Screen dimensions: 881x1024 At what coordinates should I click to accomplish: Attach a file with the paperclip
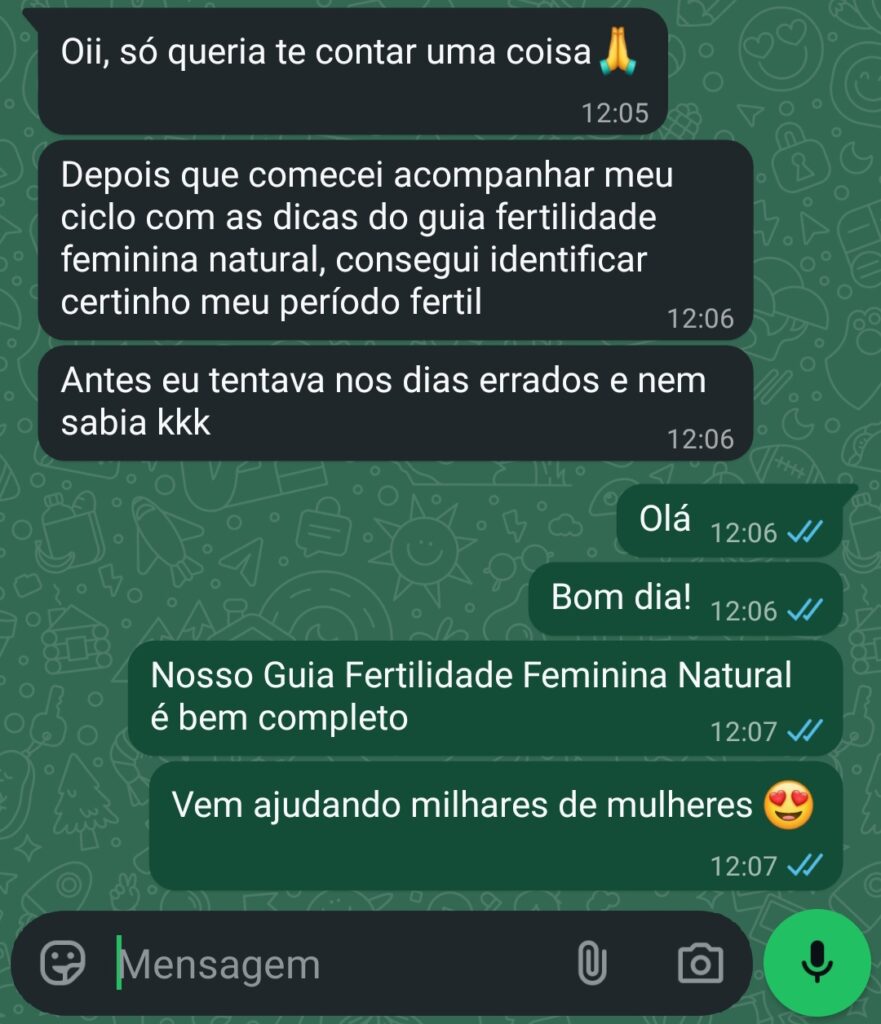(x=592, y=963)
